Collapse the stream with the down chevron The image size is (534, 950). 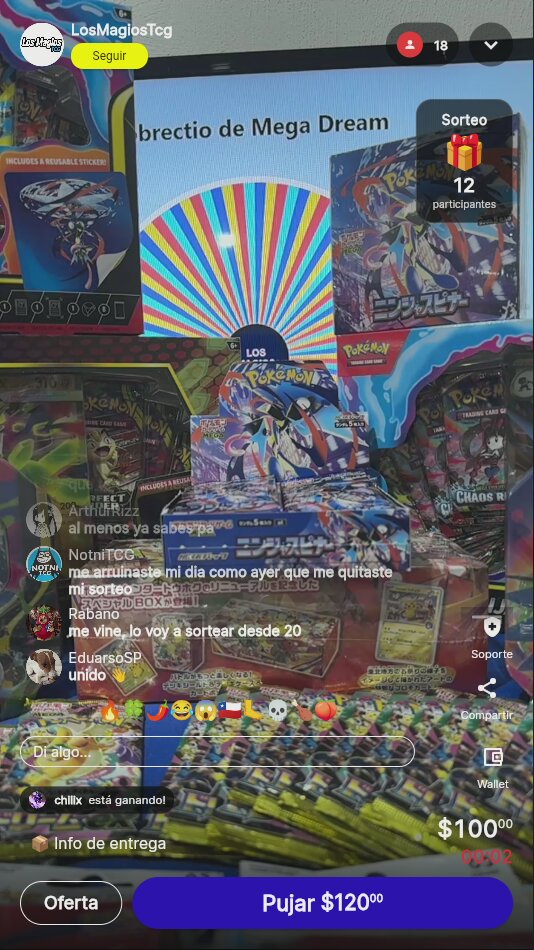pyautogui.click(x=491, y=45)
